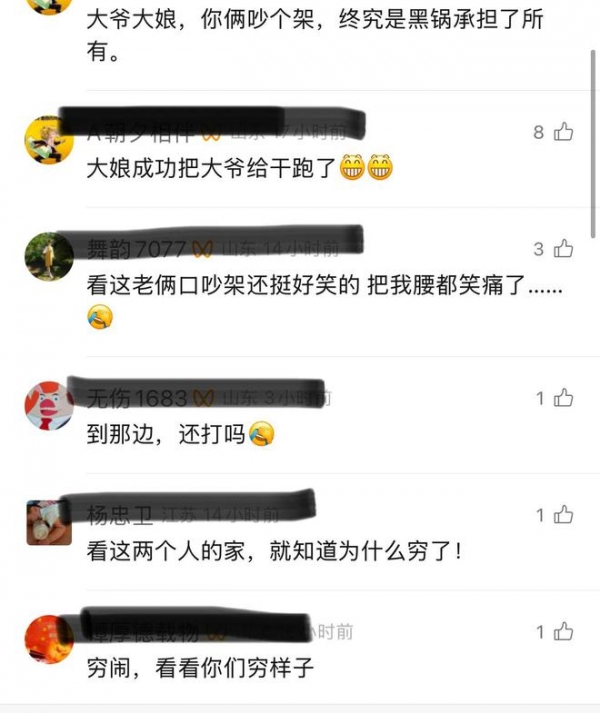This screenshot has width=600, height=713.
Task: Like the comment '穷闹，看看你们穷样子'
Action: coord(563,632)
